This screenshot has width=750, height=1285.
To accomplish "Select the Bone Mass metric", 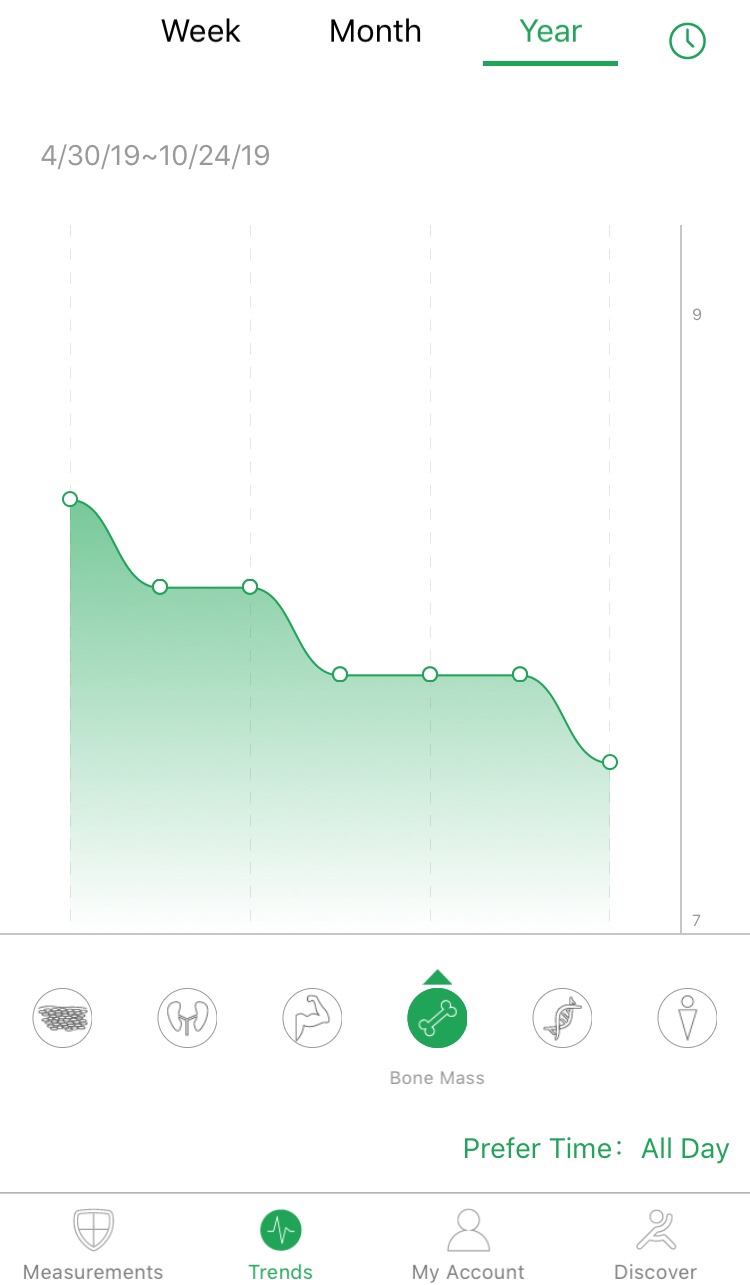I will [x=437, y=1017].
